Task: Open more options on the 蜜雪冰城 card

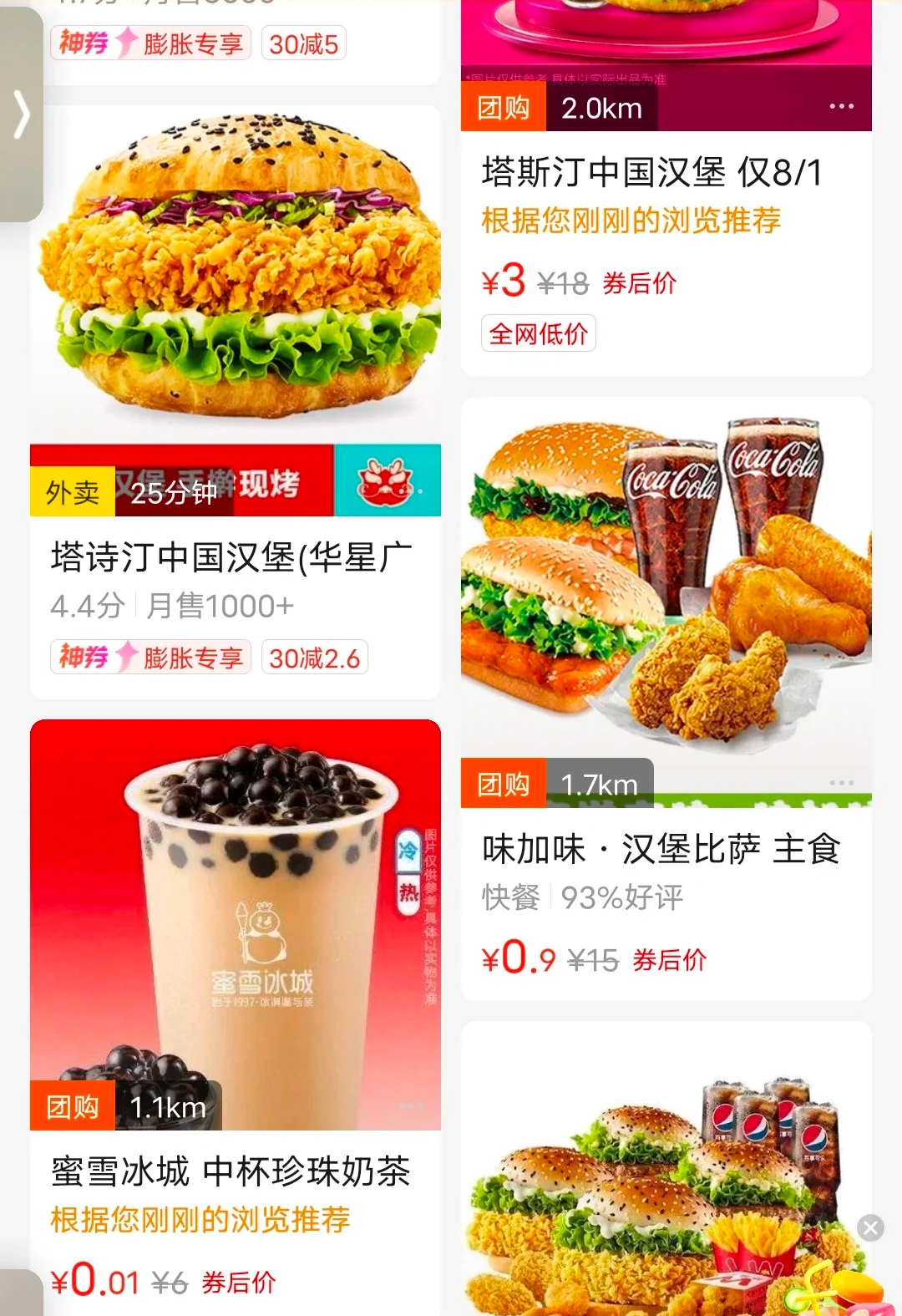Action: [x=411, y=1105]
